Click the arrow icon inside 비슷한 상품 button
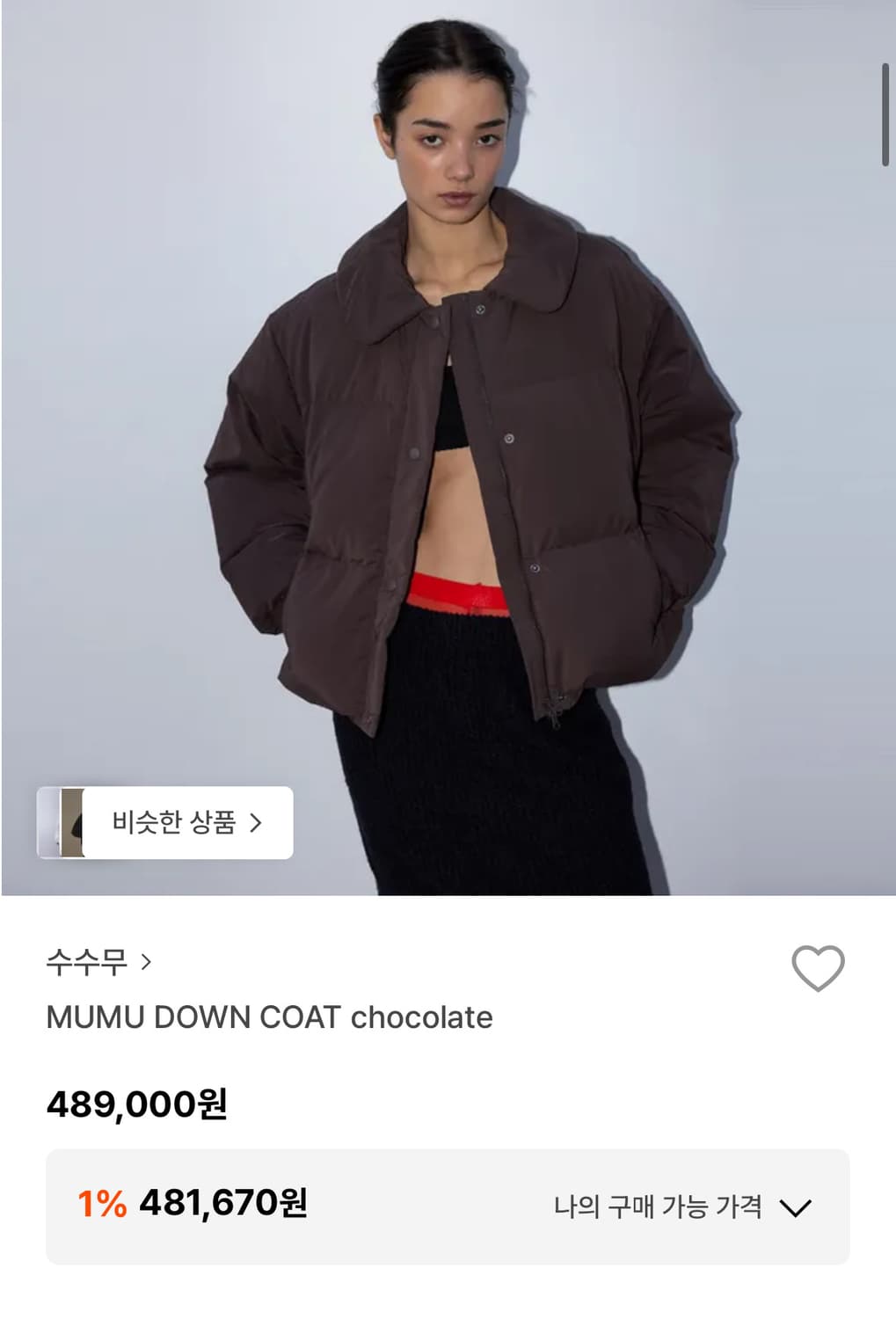Image resolution: width=896 pixels, height=1319 pixels. pos(258,823)
